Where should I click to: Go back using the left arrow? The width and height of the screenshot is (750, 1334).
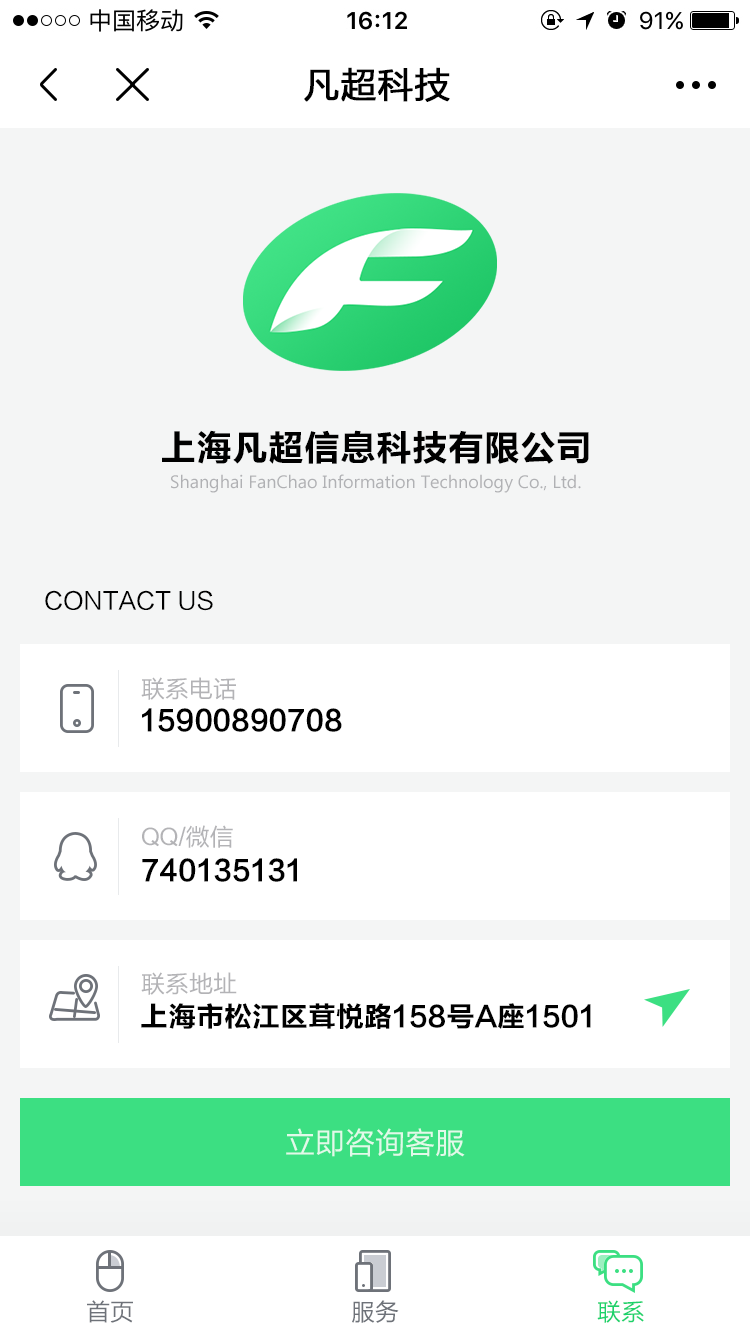(49, 85)
